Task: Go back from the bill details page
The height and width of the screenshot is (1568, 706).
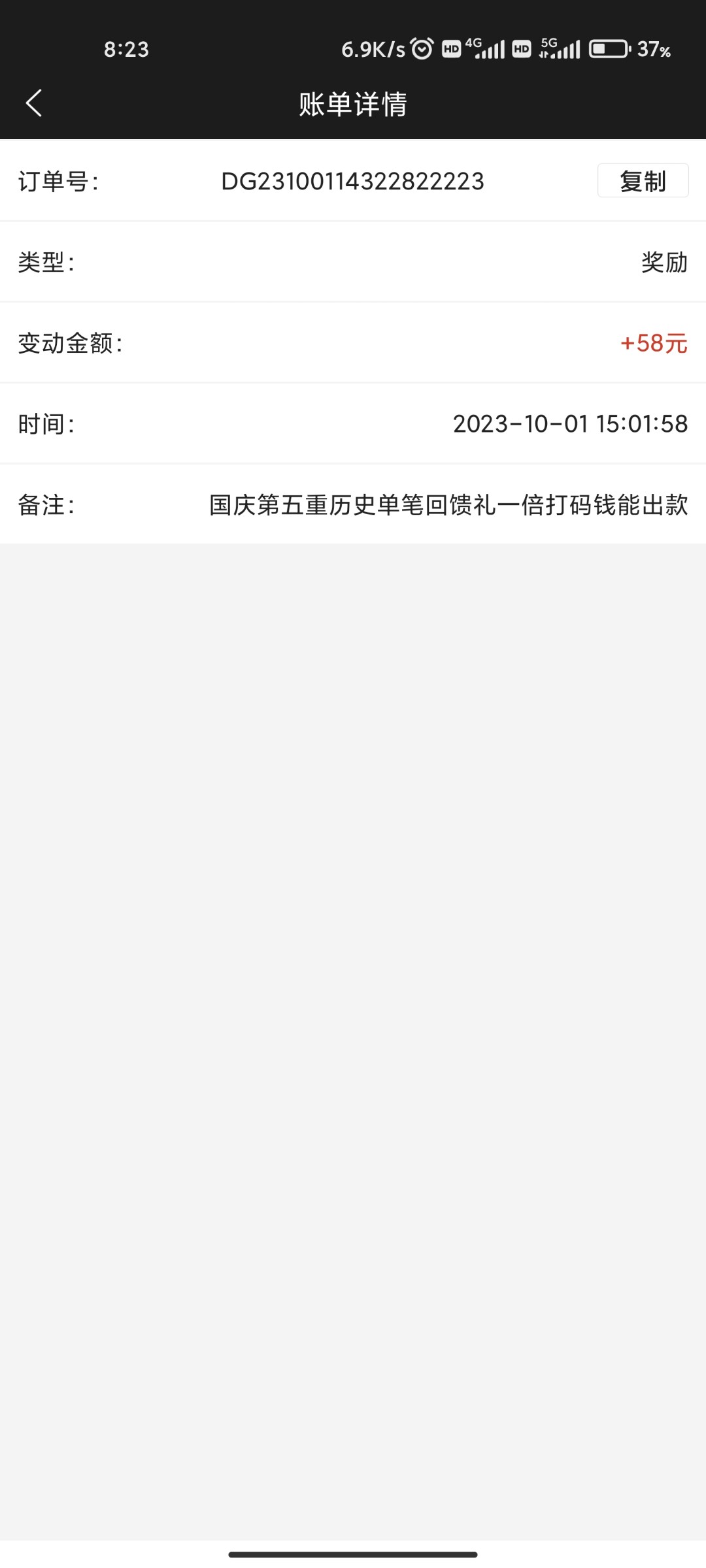Action: (x=34, y=103)
